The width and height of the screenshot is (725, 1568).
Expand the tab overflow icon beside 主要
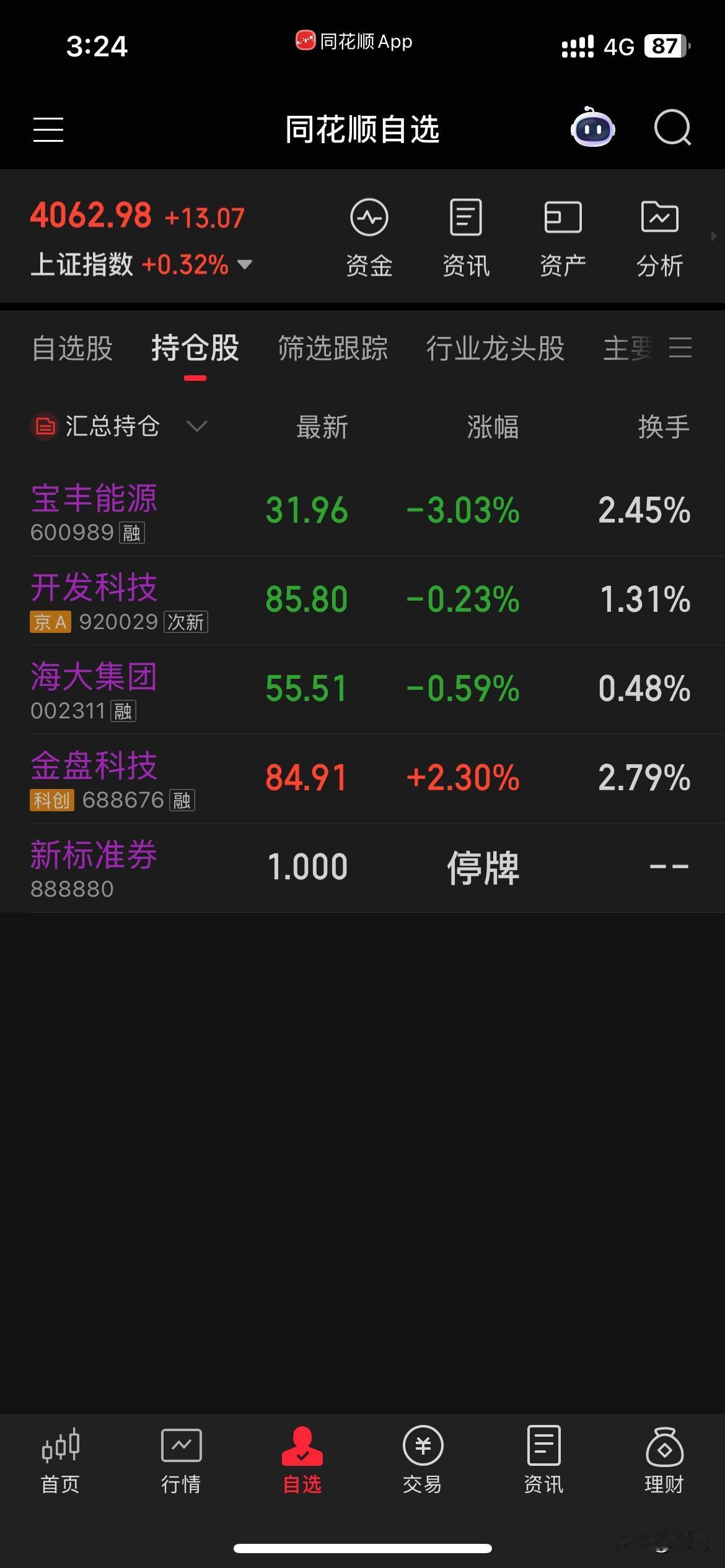coord(680,348)
